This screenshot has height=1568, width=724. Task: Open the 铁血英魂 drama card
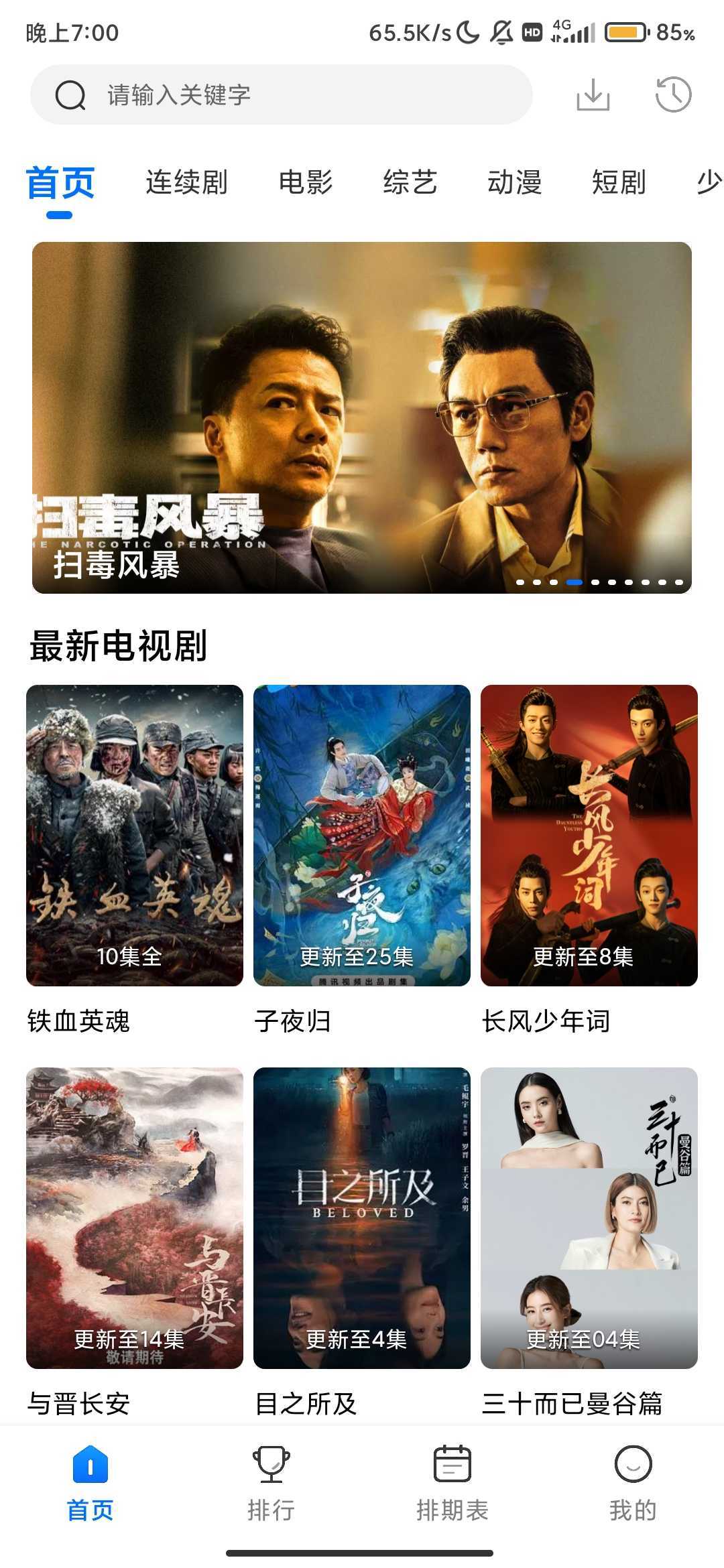tap(134, 835)
